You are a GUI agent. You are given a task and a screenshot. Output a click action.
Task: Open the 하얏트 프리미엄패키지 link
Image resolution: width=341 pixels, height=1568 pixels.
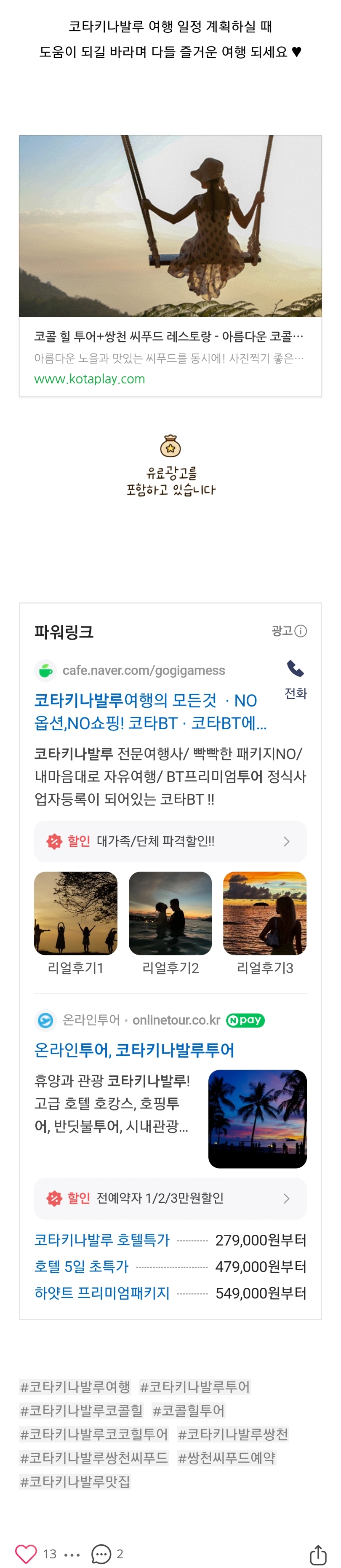[x=102, y=1293]
